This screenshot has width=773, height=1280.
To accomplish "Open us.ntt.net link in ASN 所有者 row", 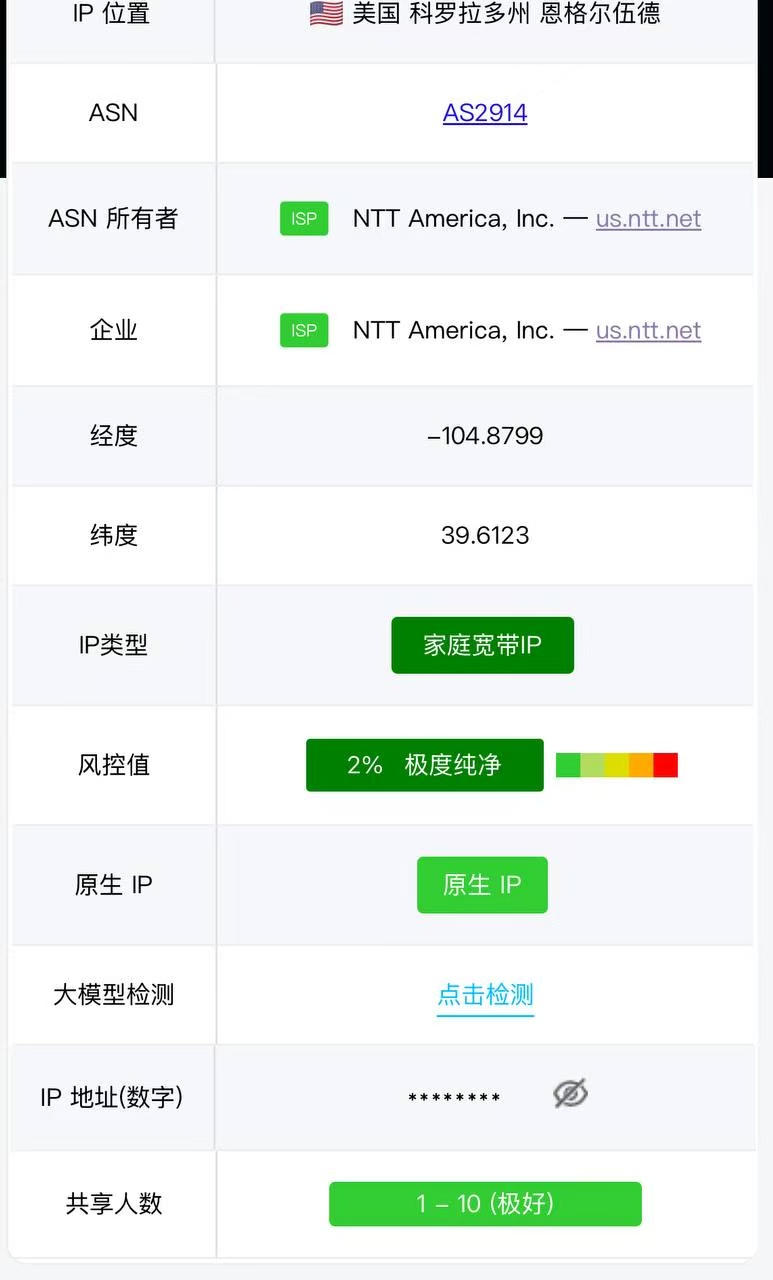I will [x=648, y=219].
